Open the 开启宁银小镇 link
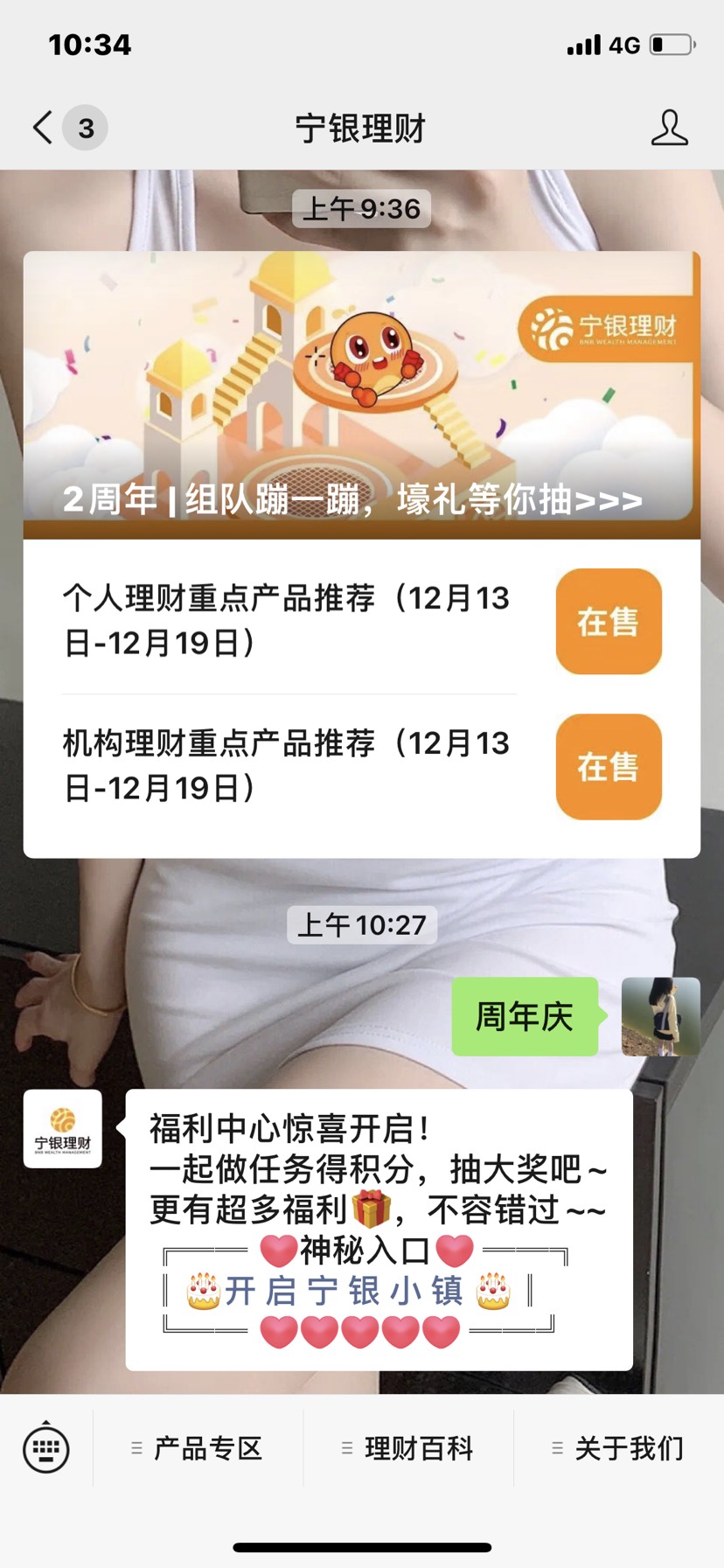Screen dimensions: 724x1568 (x=345, y=1291)
